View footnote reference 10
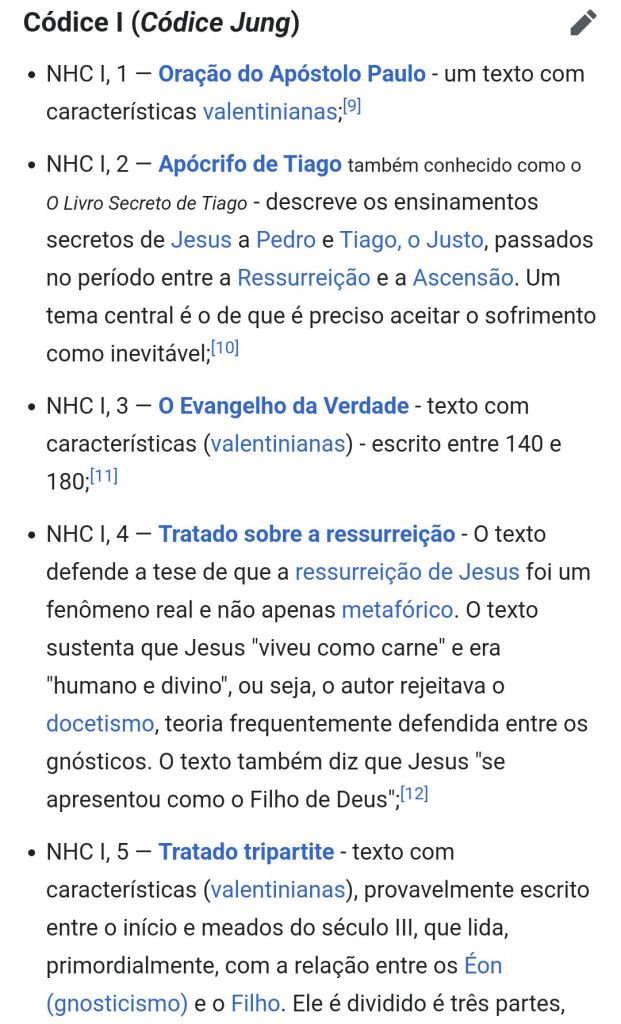621x1024 pixels. pyautogui.click(x=225, y=349)
